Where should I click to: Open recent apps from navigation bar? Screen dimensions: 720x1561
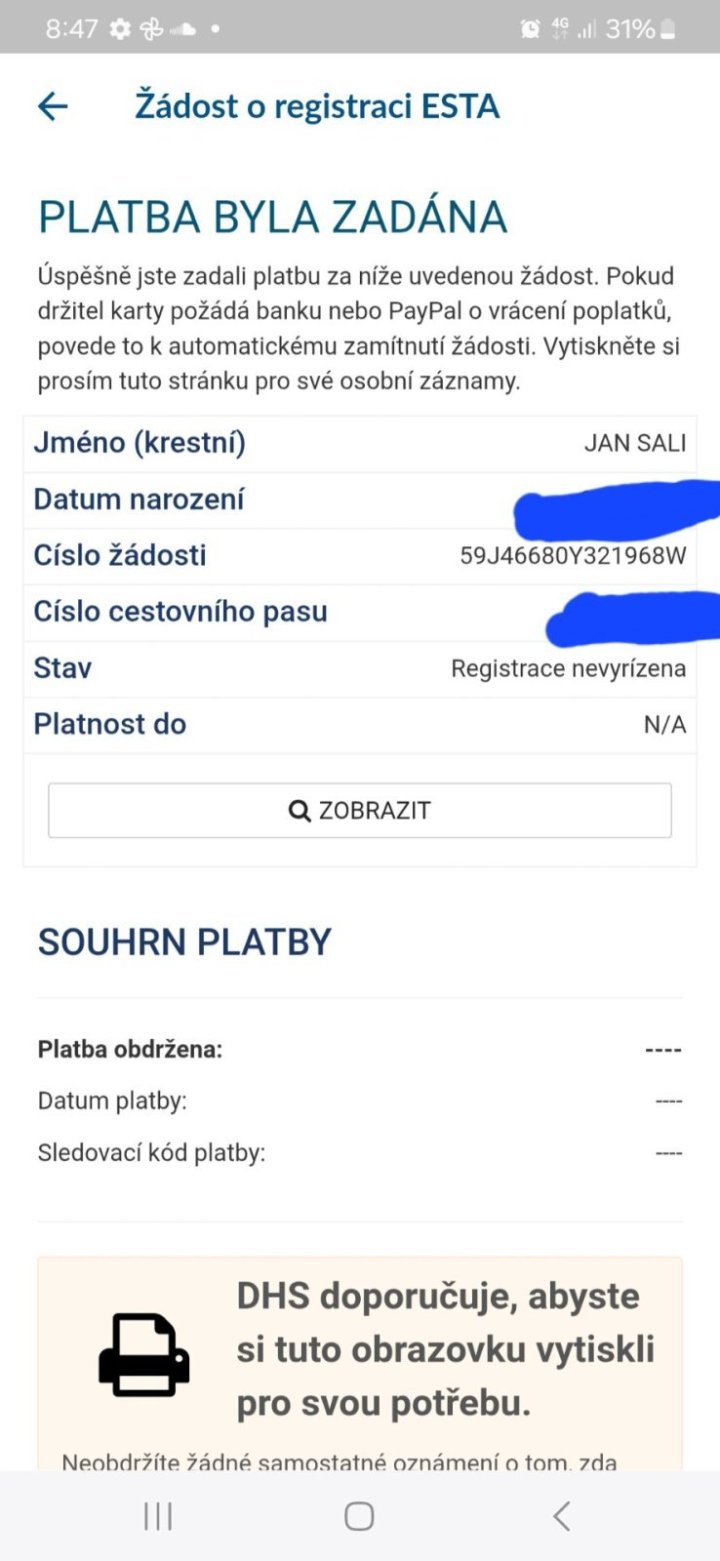158,1516
